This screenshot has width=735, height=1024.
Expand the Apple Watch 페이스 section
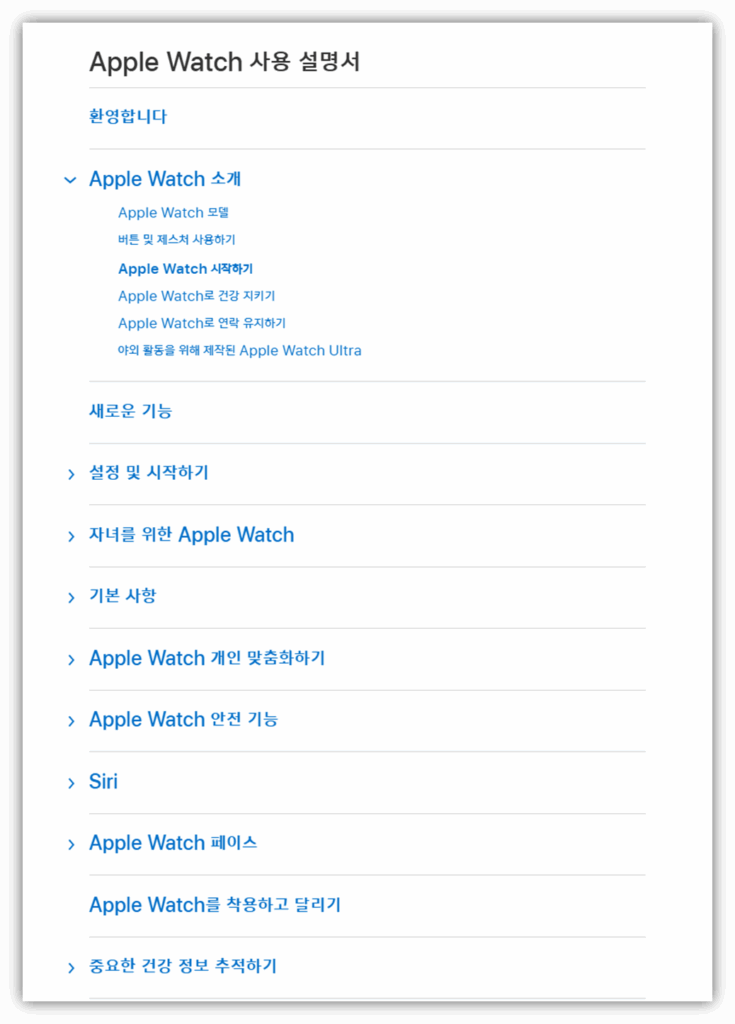(71, 843)
